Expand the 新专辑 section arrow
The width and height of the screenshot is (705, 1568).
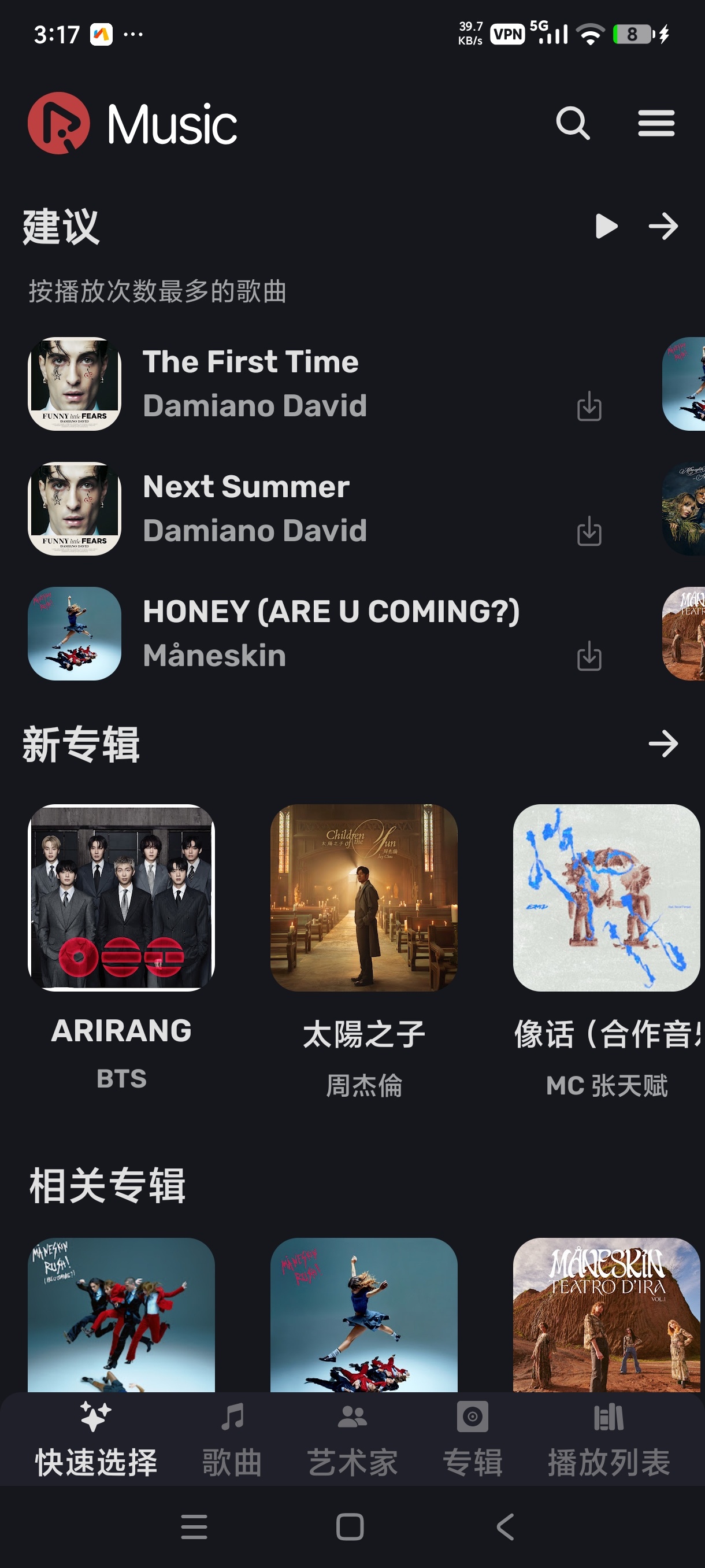tap(663, 743)
